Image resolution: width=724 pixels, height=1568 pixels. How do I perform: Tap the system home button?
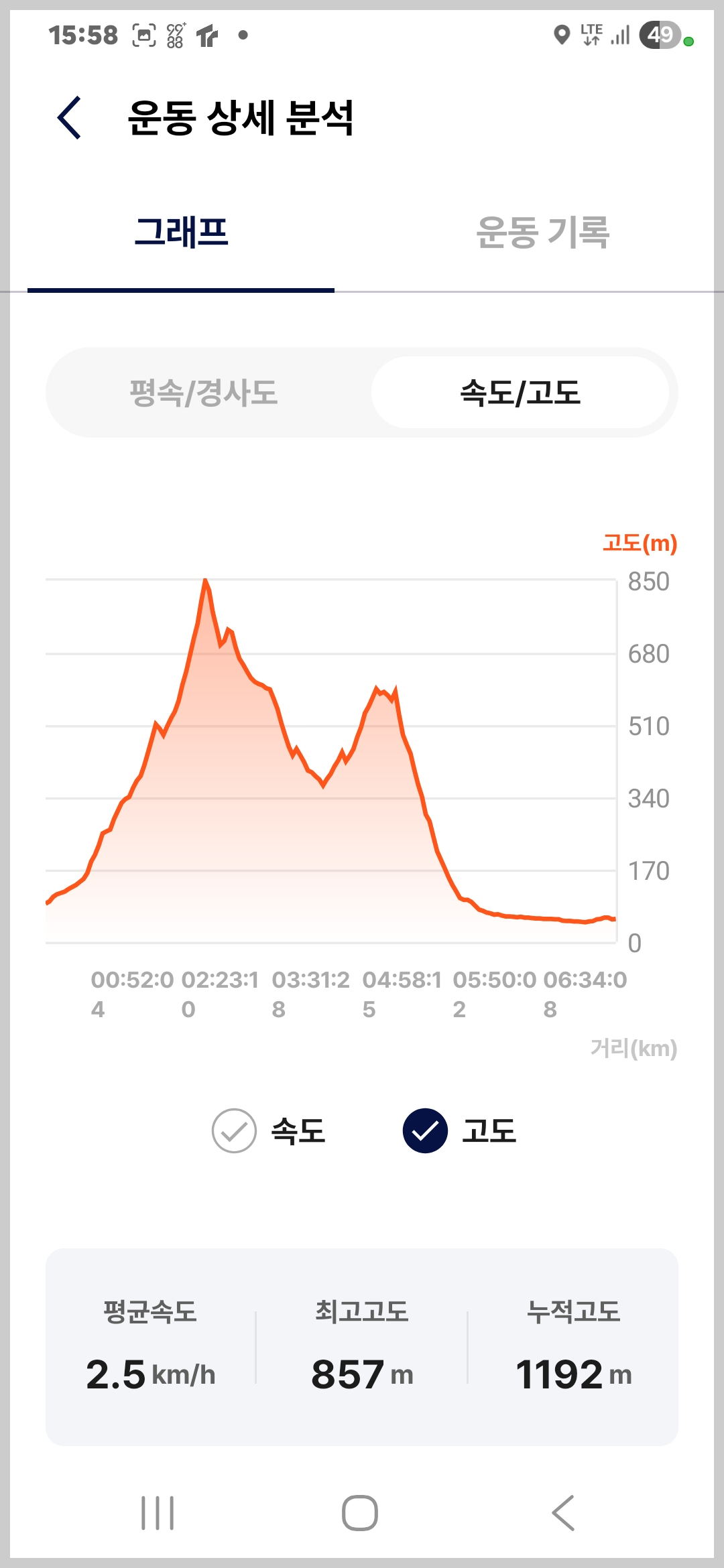360,1513
